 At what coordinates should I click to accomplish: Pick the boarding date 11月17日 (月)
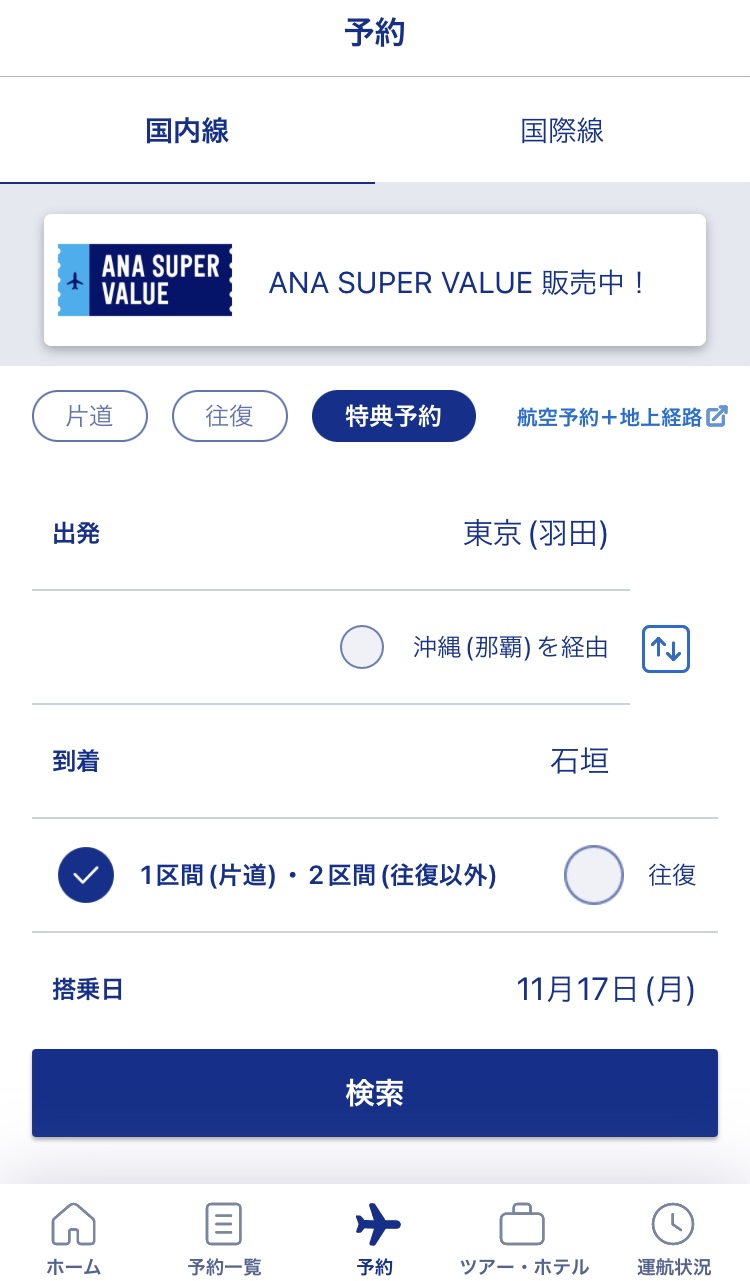[375, 989]
